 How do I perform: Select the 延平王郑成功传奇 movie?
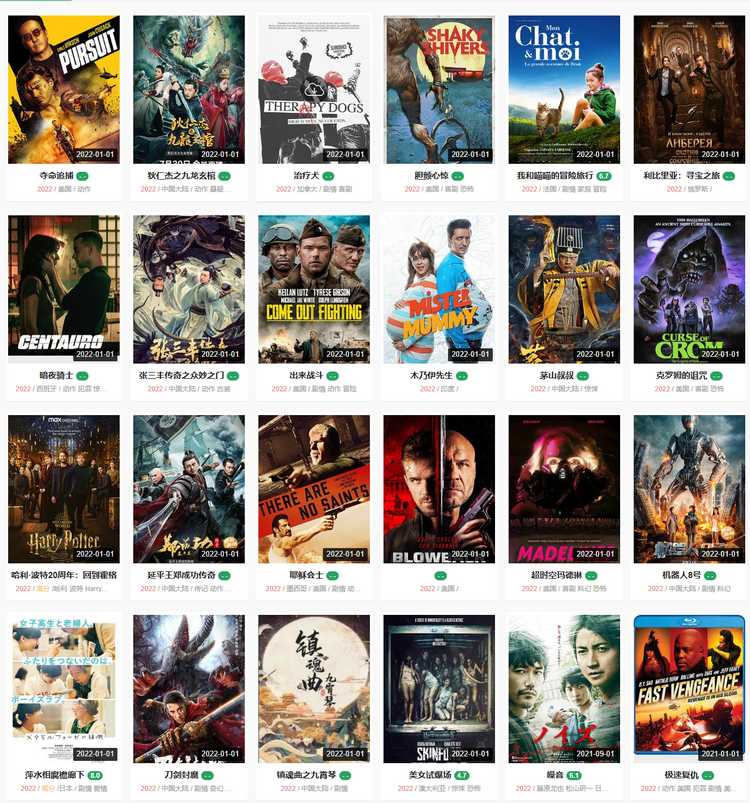coord(188,489)
